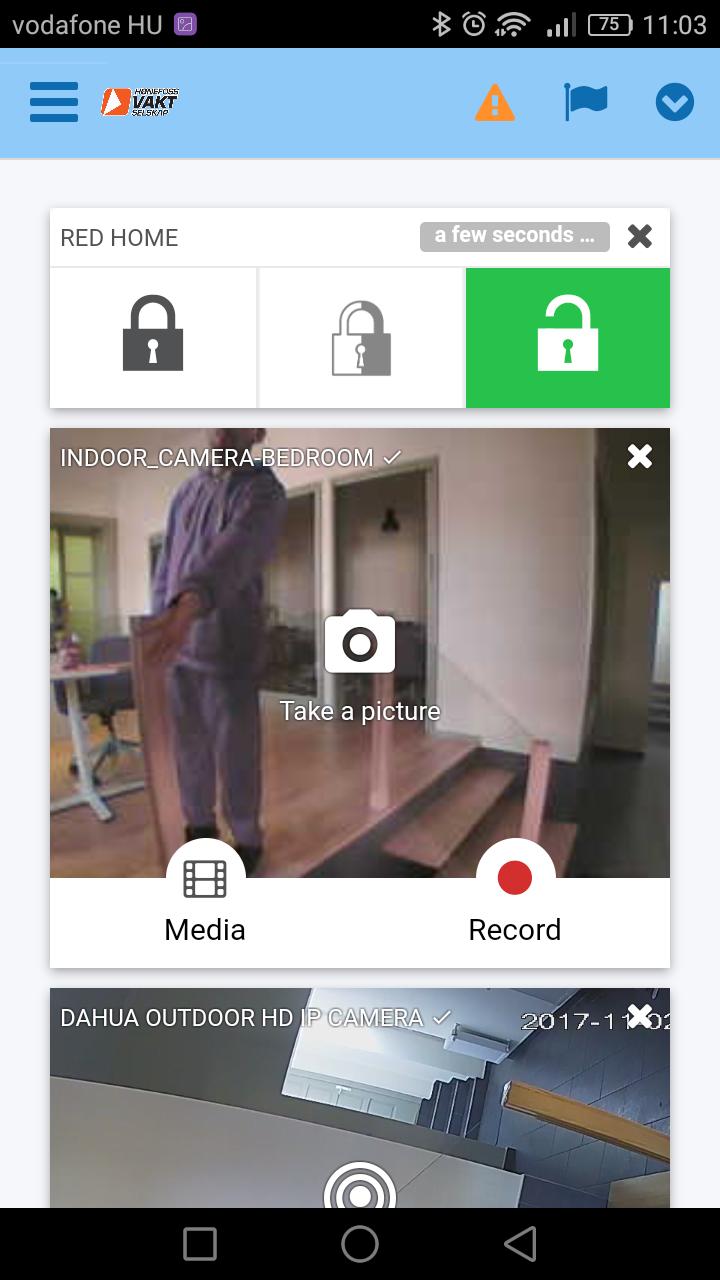Arm RED HOME with the closed lock

click(153, 338)
